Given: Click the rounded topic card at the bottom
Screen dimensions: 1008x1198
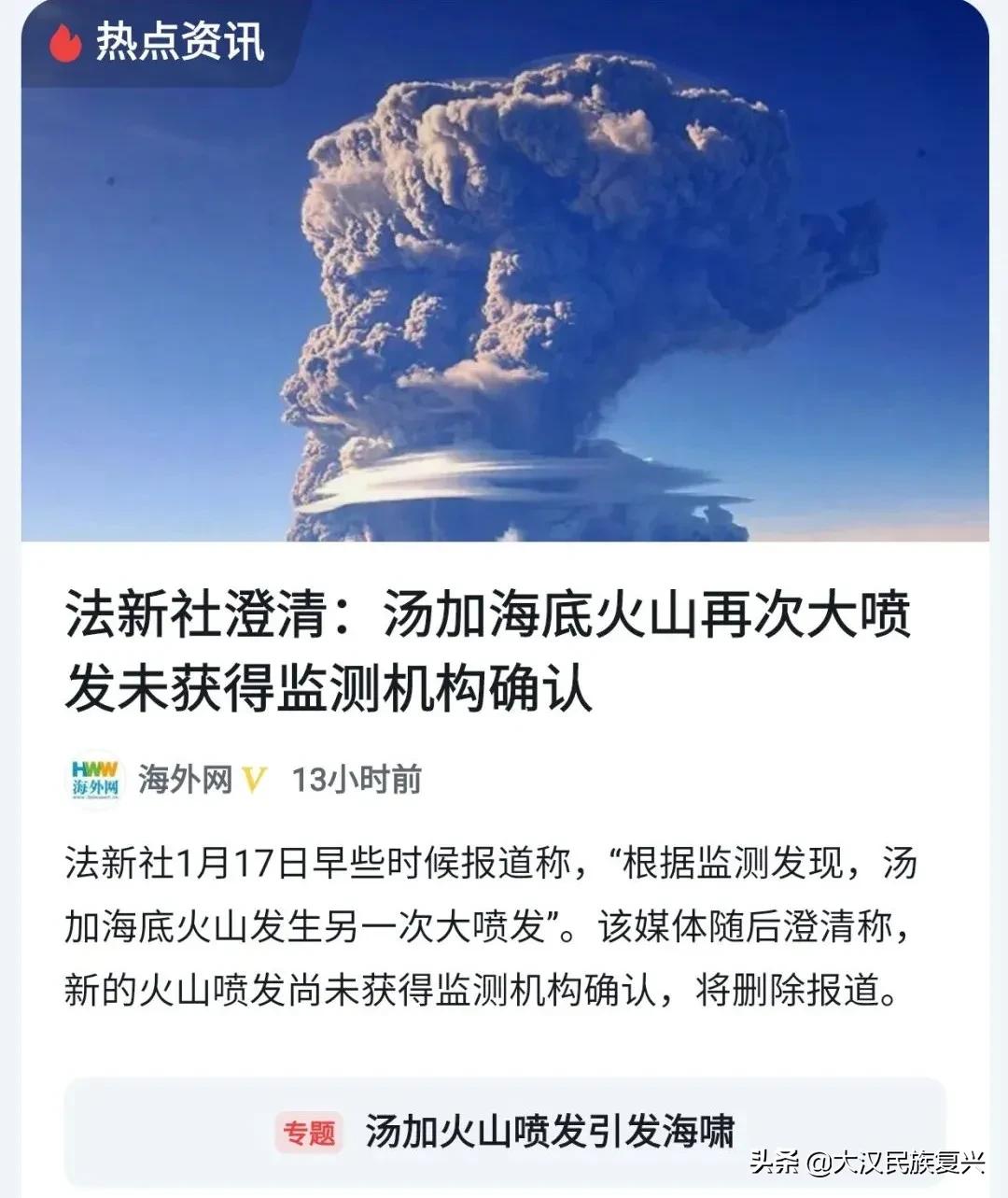Looking at the screenshot, I should coord(504,1130).
